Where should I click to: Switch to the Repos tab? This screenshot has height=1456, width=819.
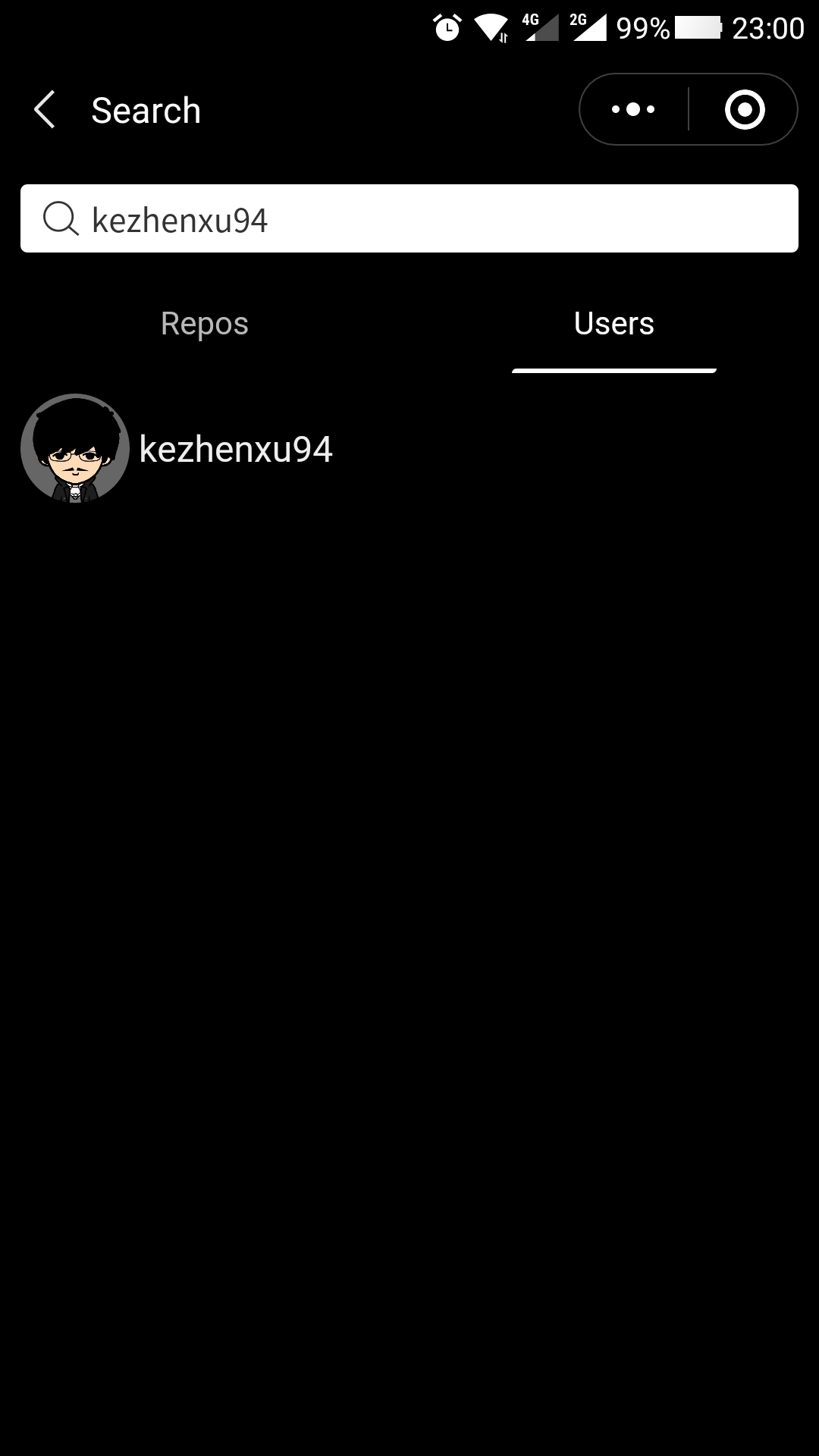click(x=205, y=324)
